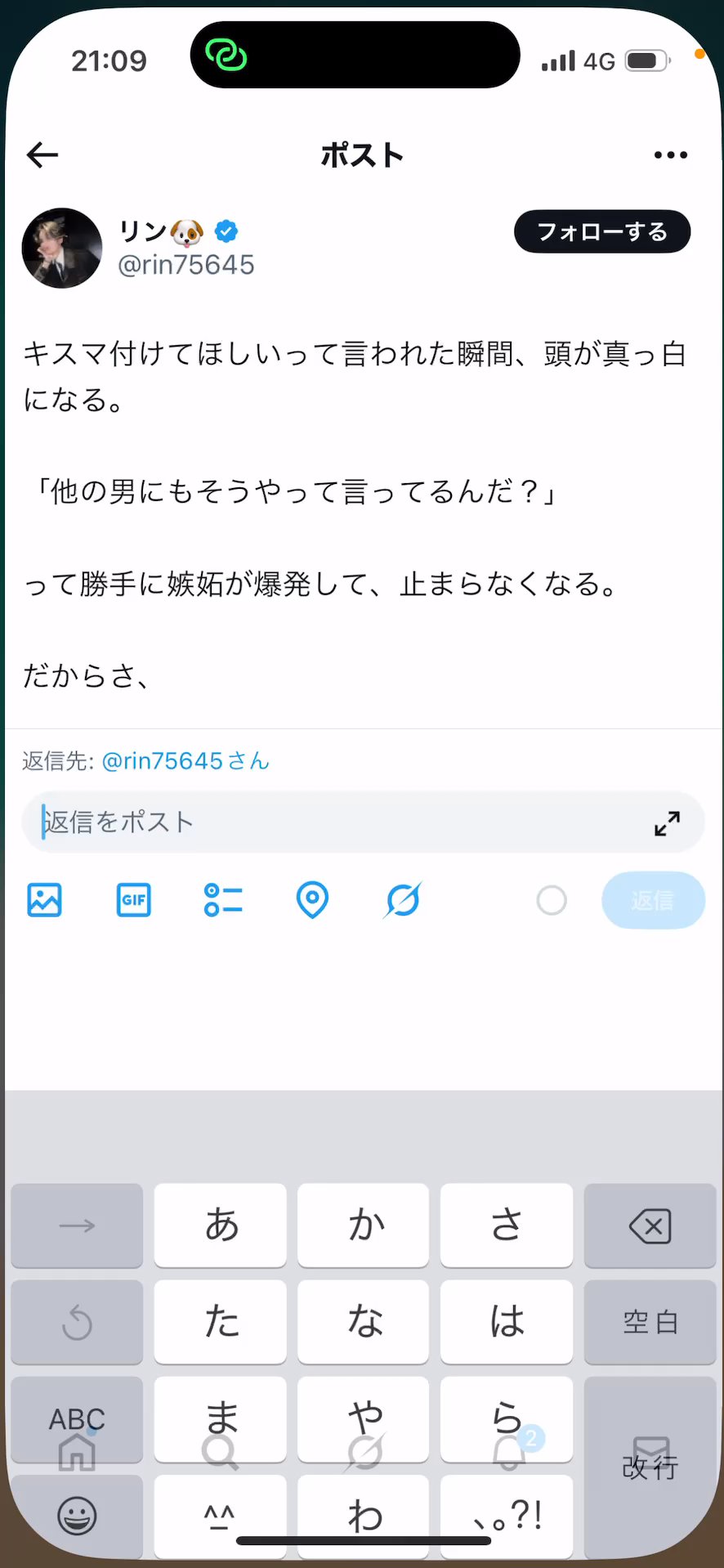Tap the backspace key on the keyboard

click(650, 1225)
